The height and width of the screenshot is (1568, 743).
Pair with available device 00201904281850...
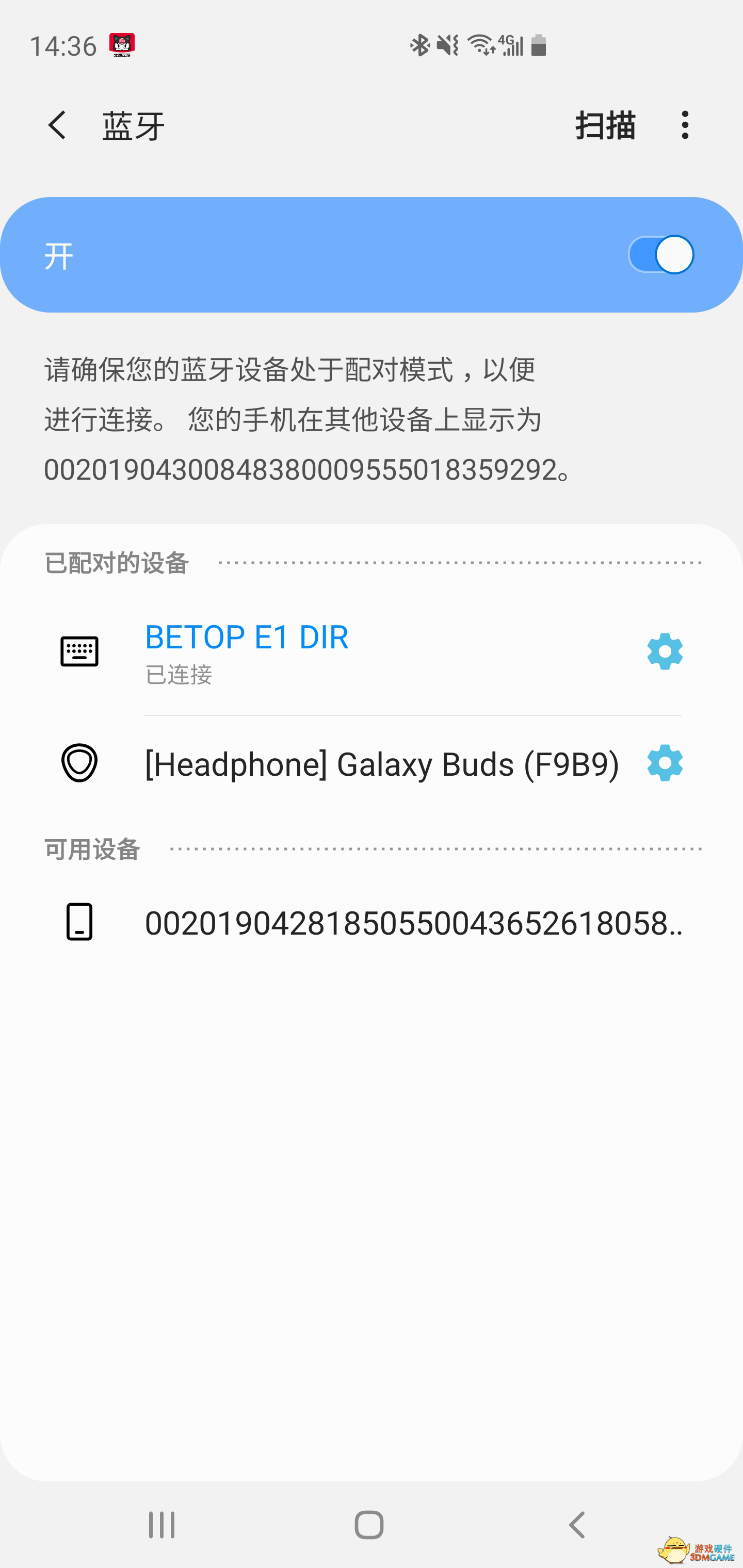pyautogui.click(x=413, y=923)
